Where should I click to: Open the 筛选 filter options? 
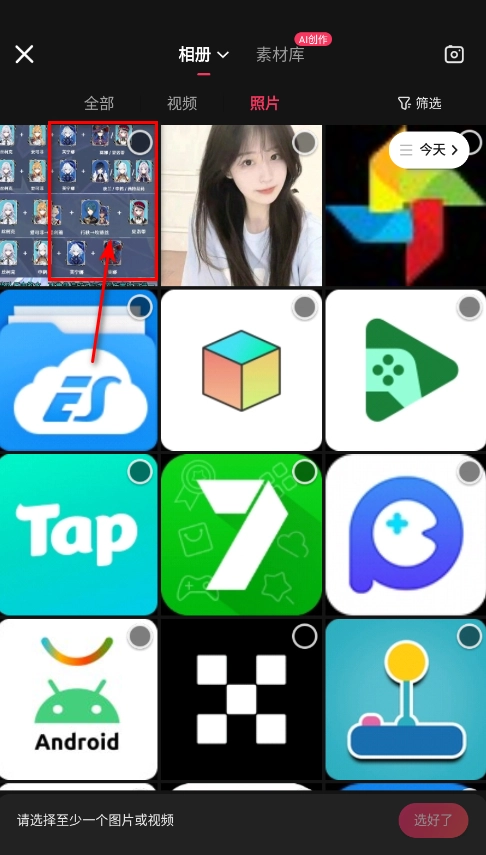[x=419, y=103]
